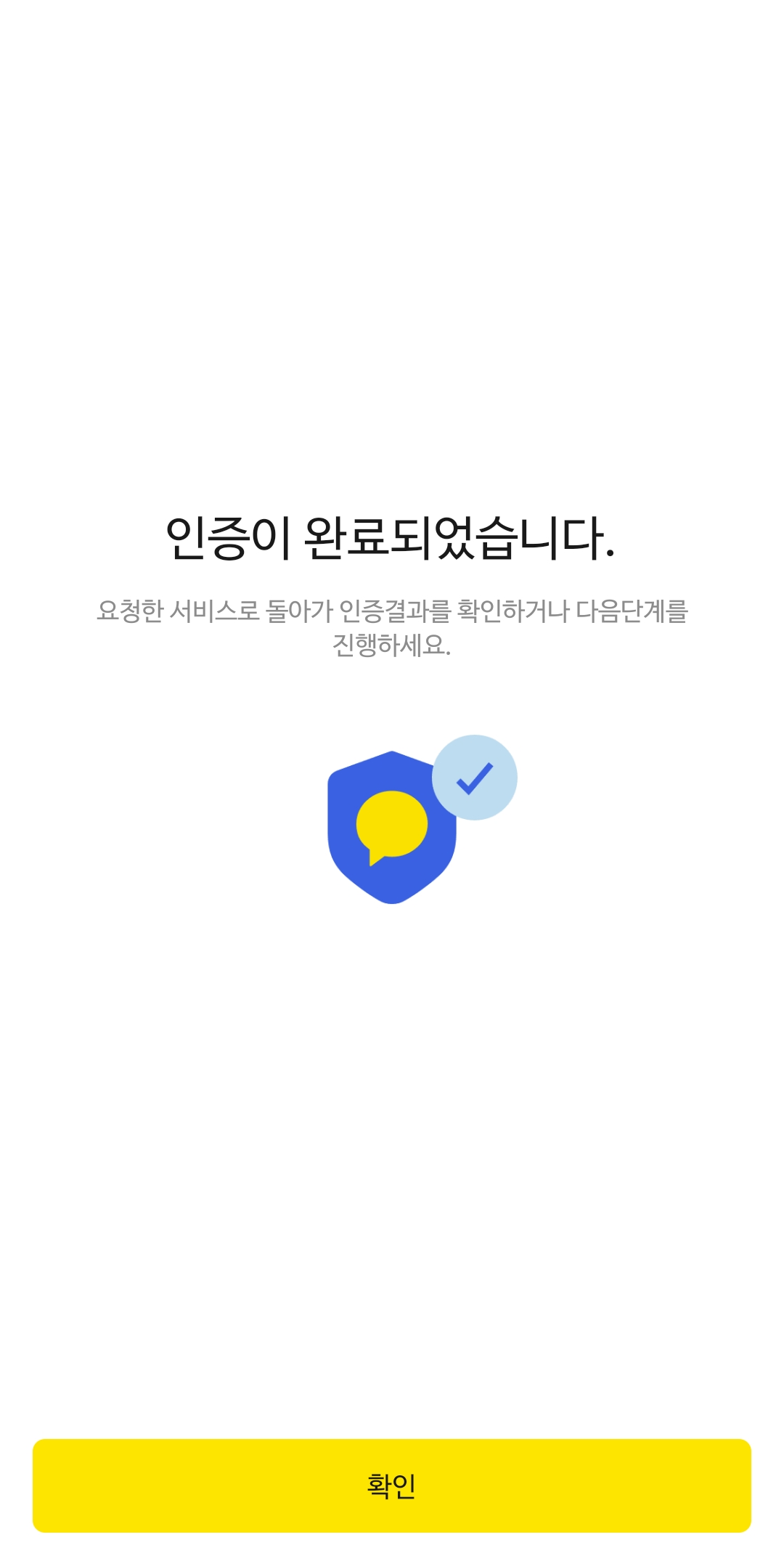784x1553 pixels.
Task: Click the instruction text about 인증결과
Action: coord(392,612)
